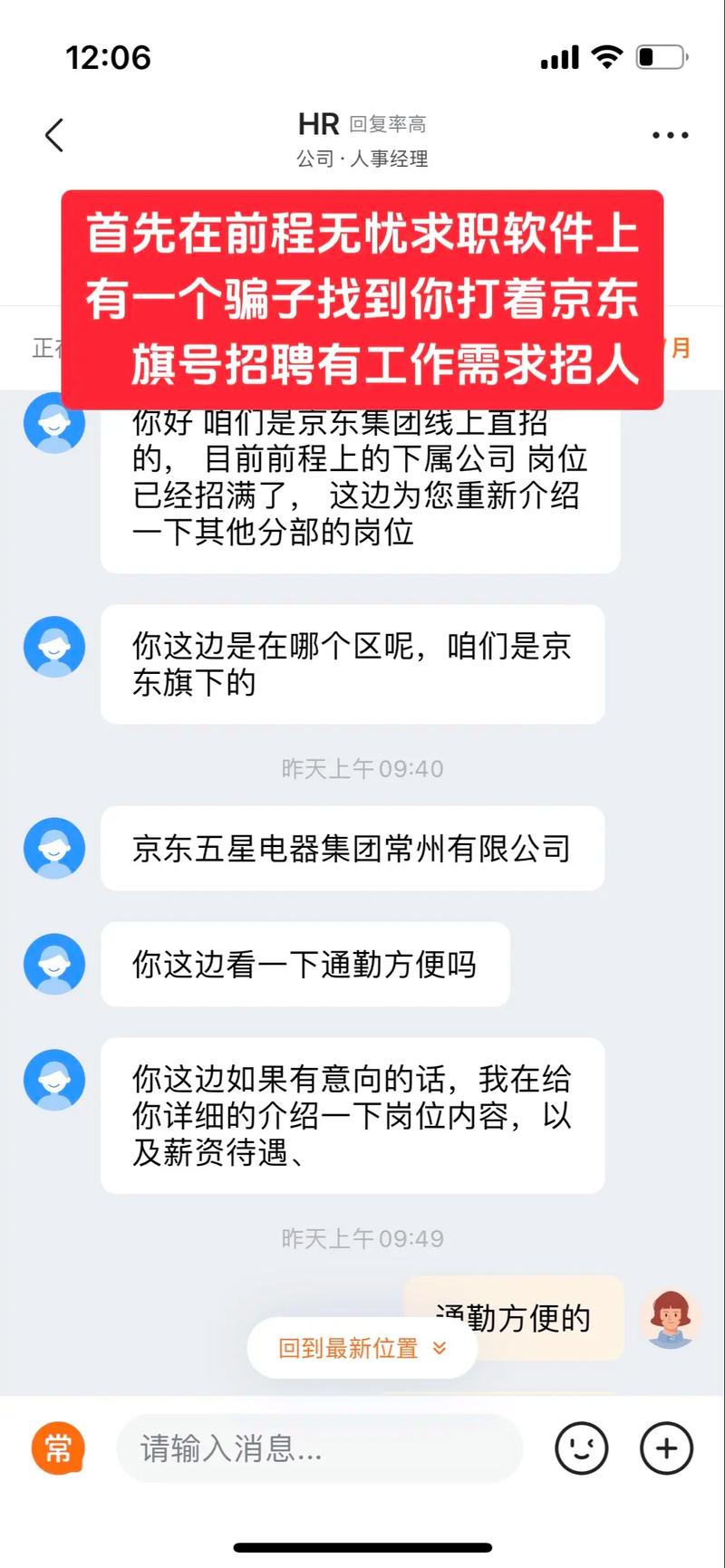725x1568 pixels.
Task: Tap my avatar beside 通勤方便的
Action: pos(669,1319)
